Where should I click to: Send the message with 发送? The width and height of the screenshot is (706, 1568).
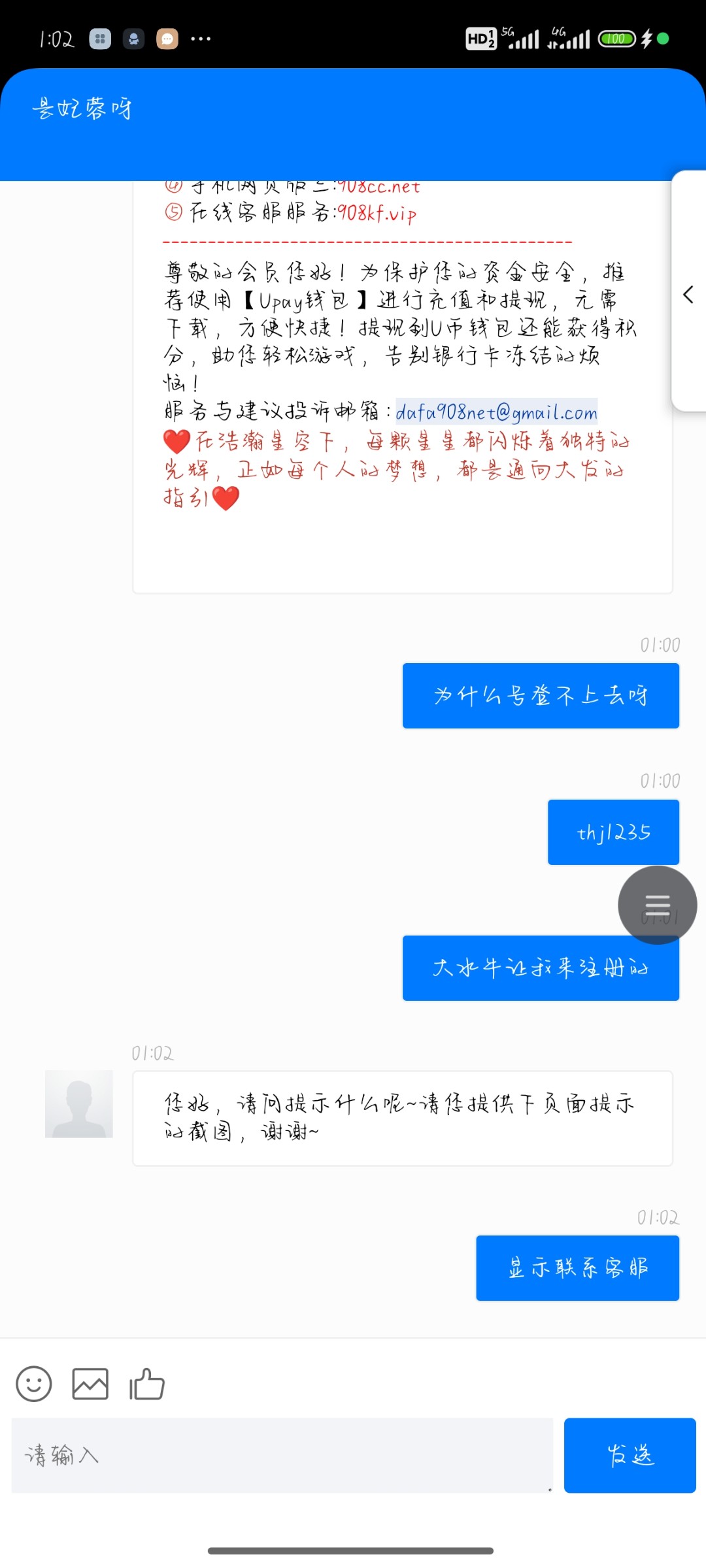630,1455
